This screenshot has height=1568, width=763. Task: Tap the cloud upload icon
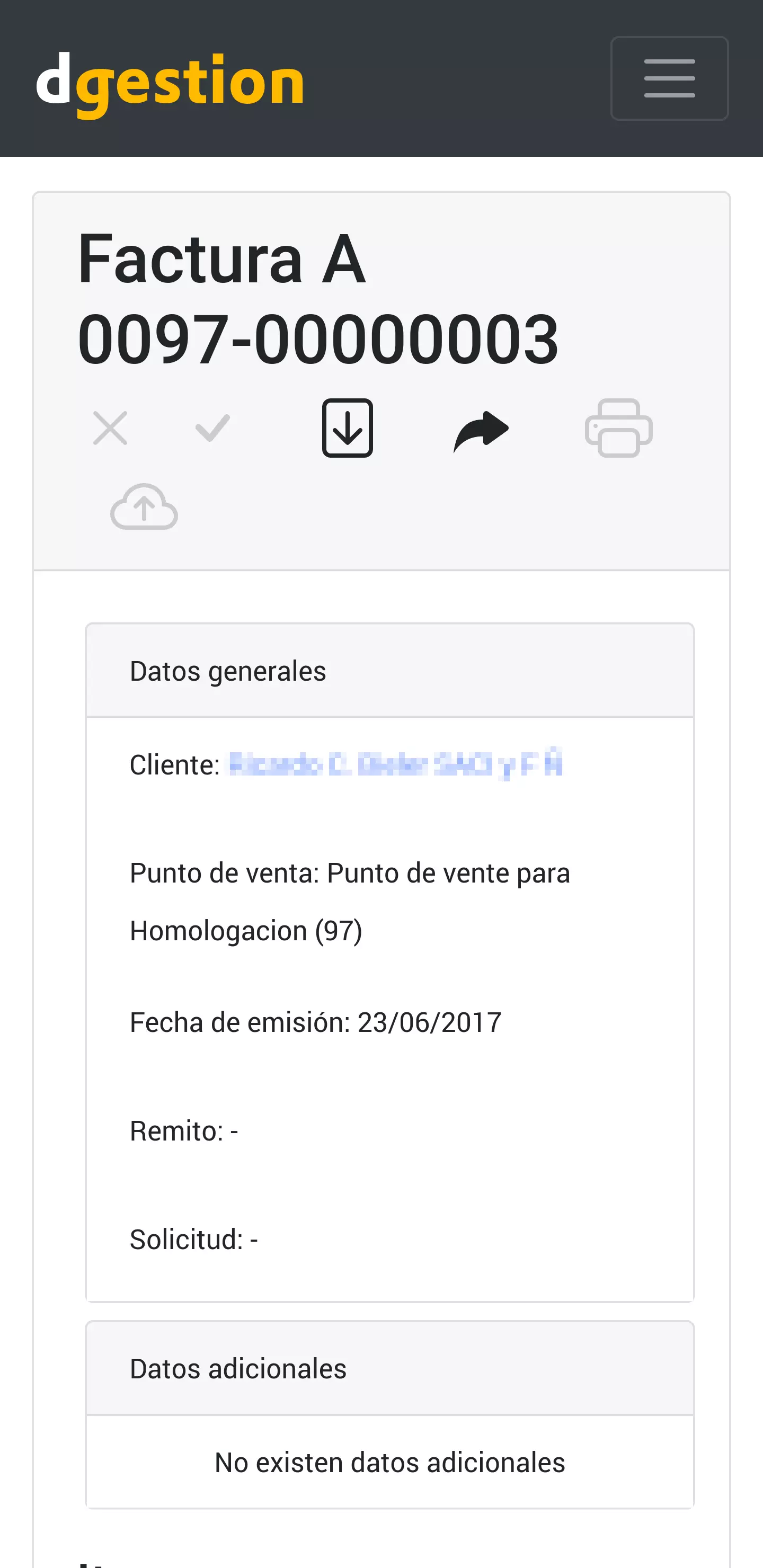coord(144,507)
